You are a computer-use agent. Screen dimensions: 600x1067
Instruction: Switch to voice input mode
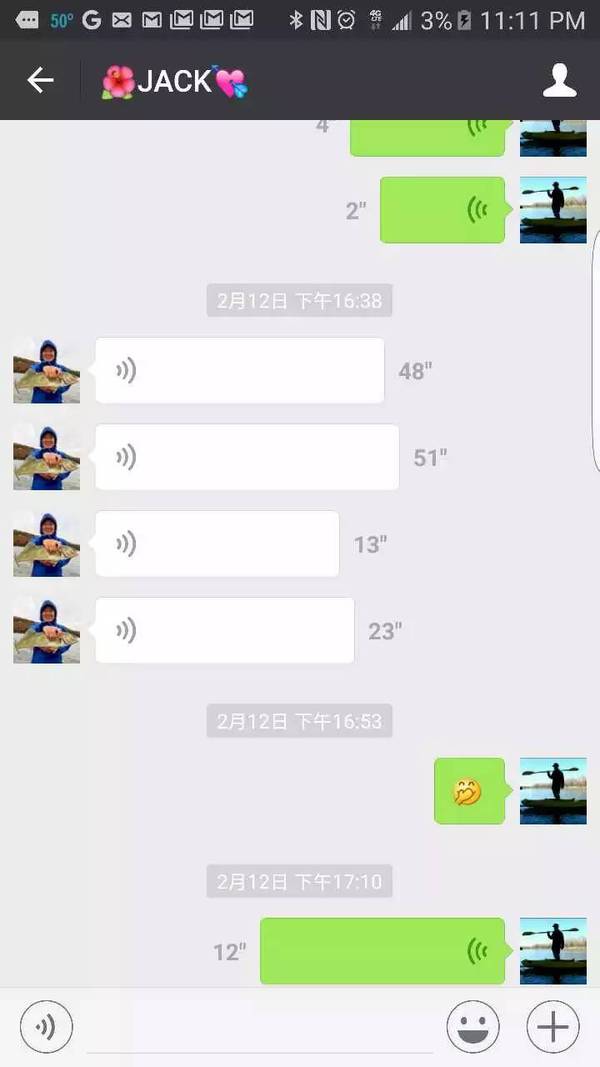click(x=46, y=1026)
